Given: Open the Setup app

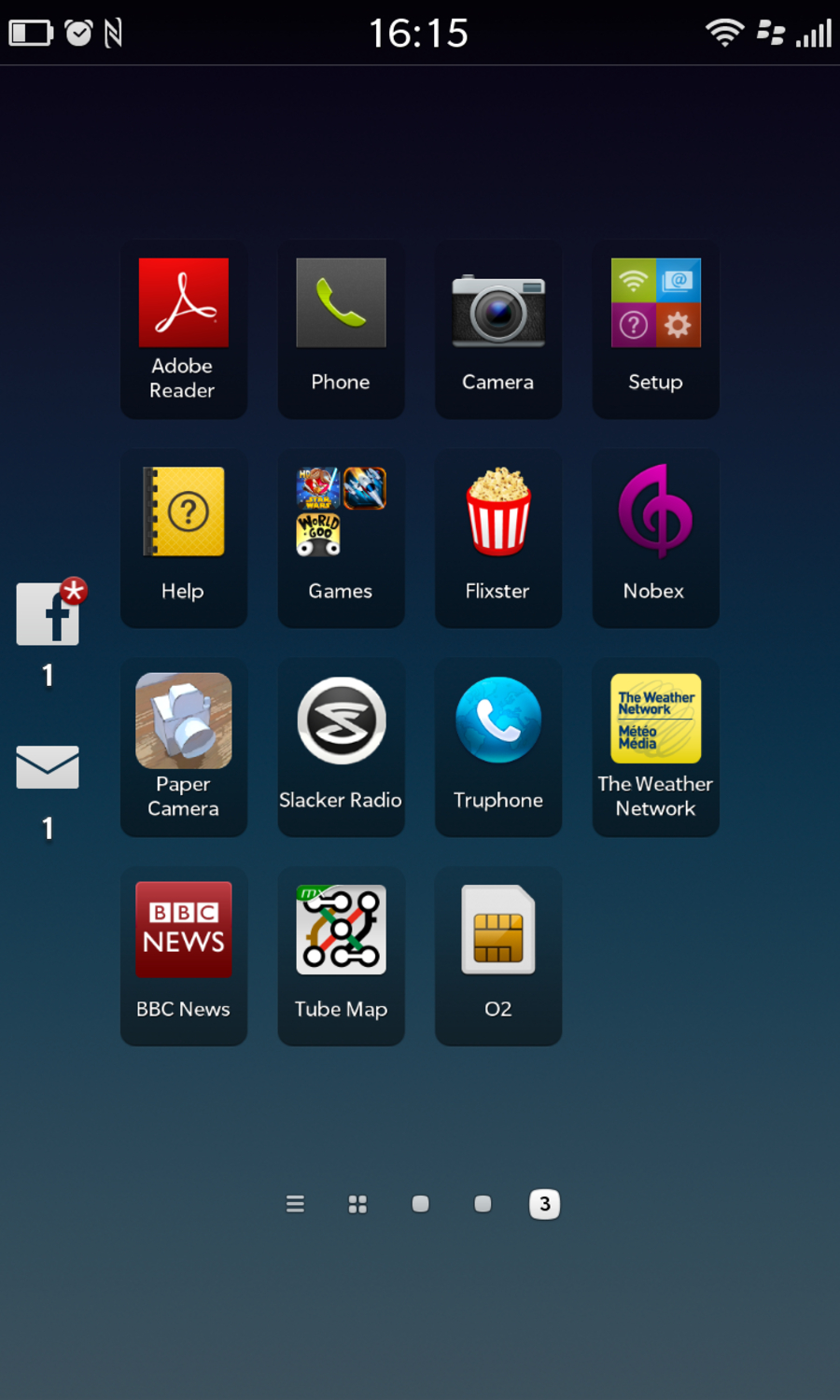Looking at the screenshot, I should (x=655, y=303).
